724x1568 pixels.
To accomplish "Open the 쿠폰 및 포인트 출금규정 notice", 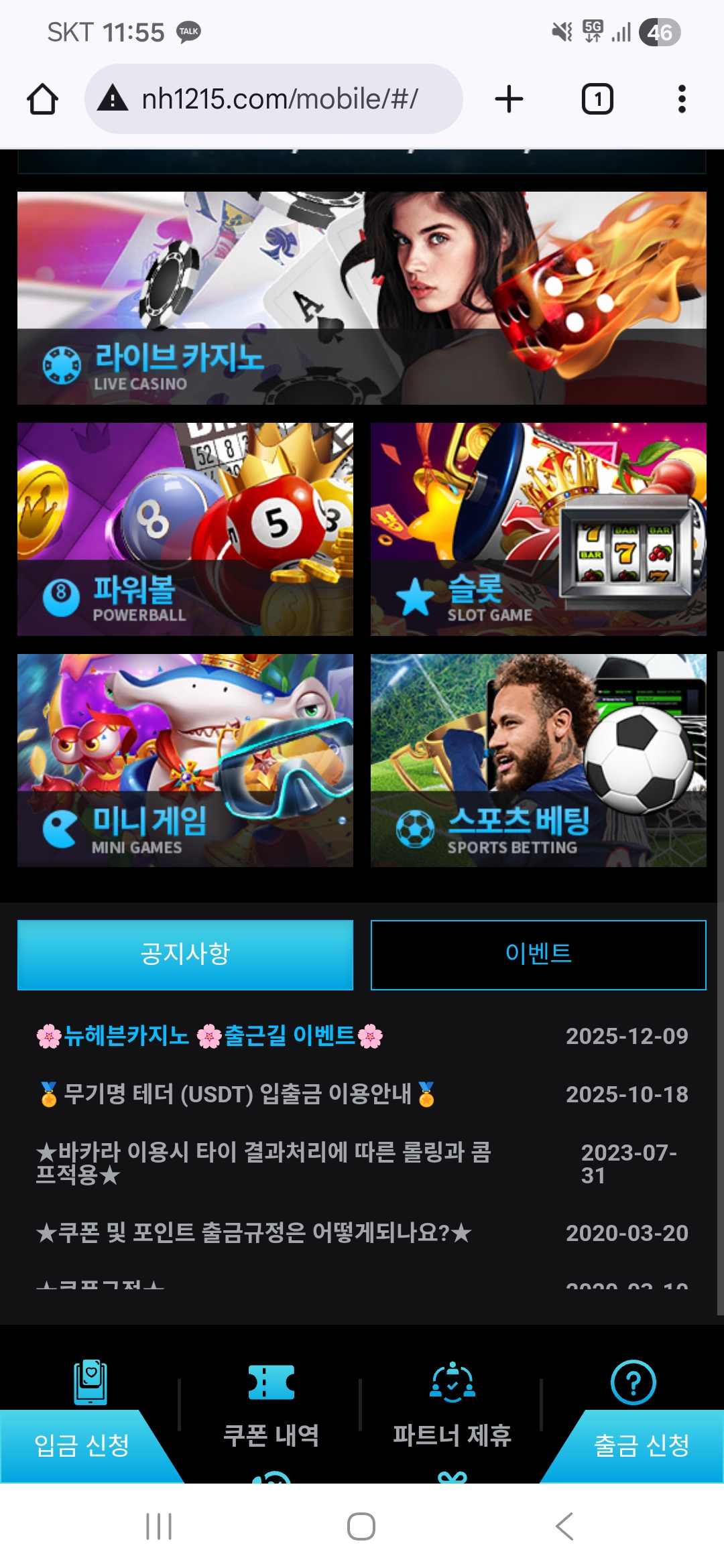I will [253, 1232].
